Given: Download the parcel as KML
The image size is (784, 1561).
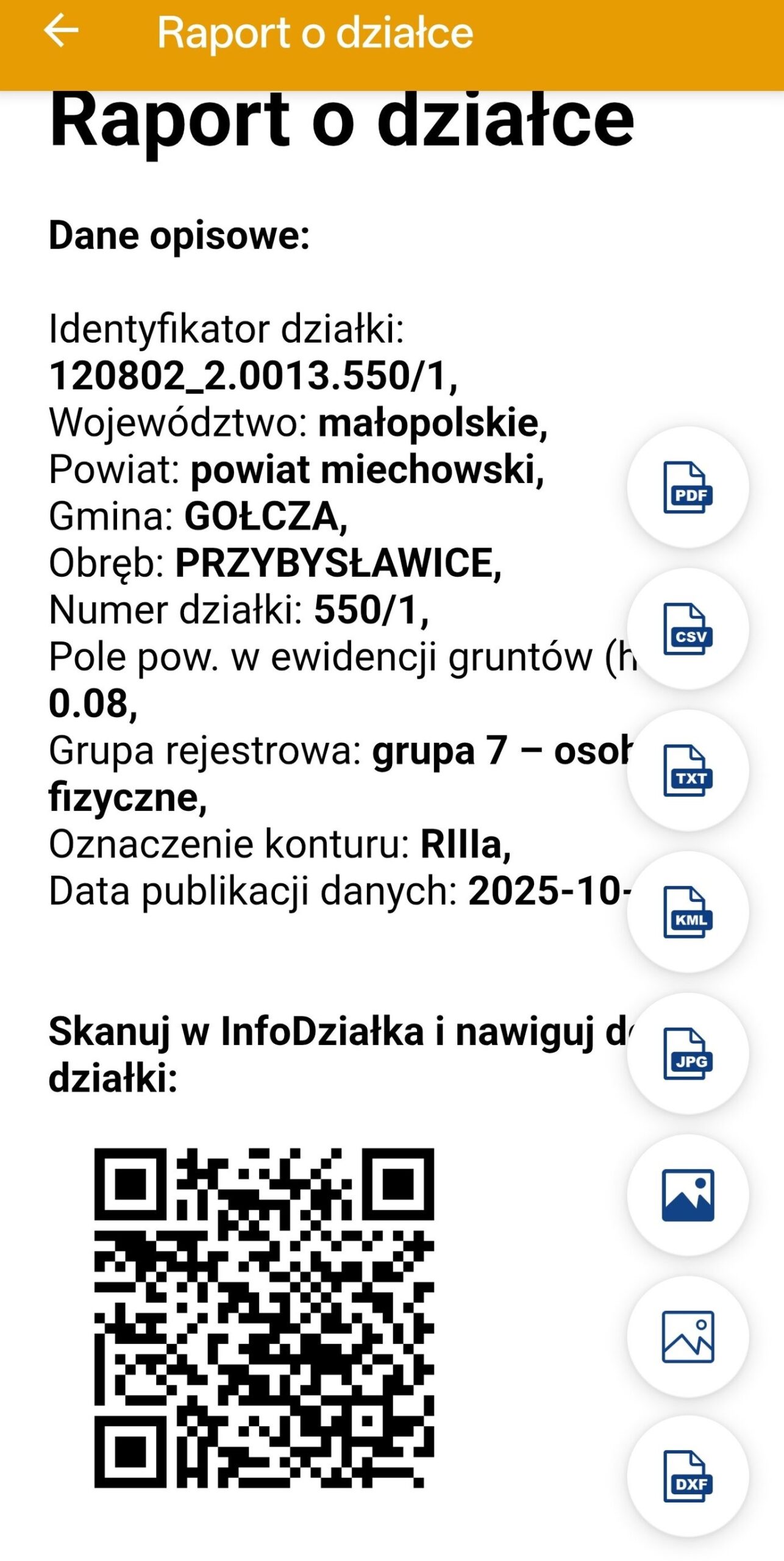Looking at the screenshot, I should (688, 912).
